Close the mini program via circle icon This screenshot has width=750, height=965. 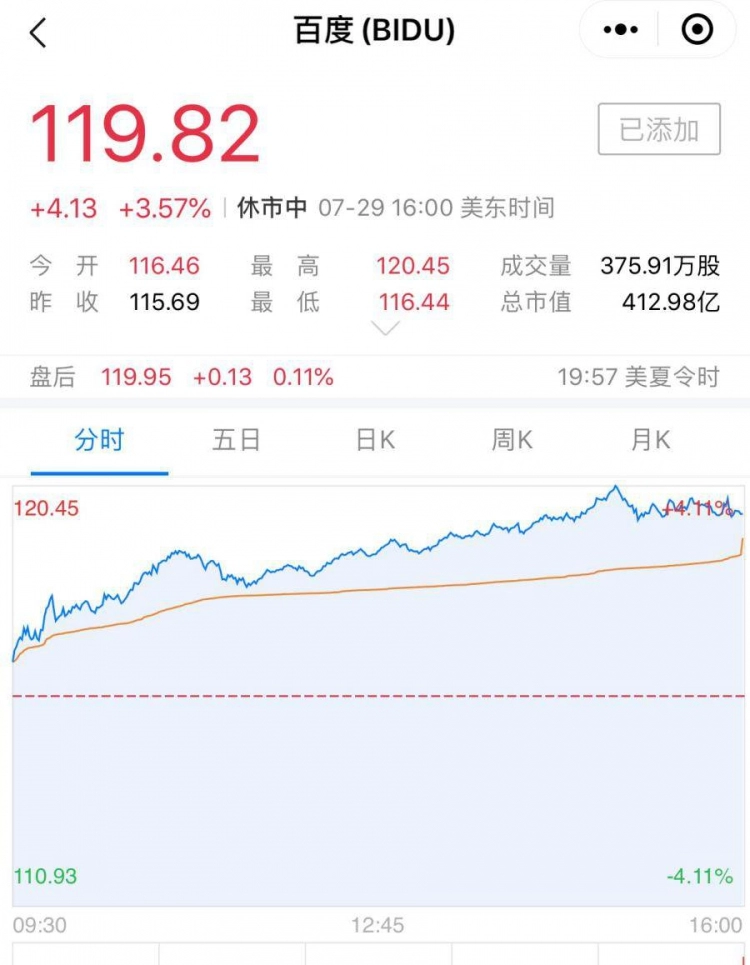[697, 30]
